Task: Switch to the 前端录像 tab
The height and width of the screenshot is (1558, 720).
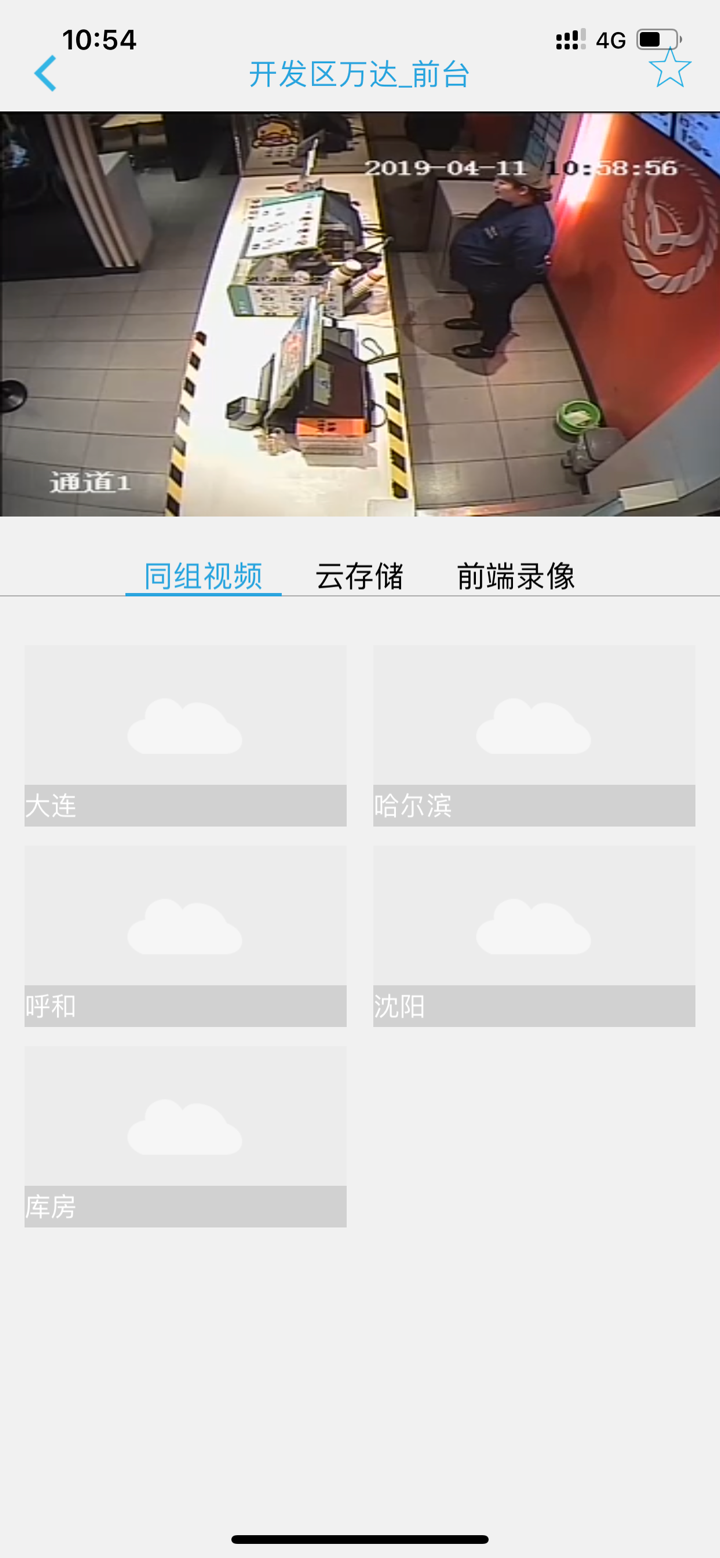Action: (x=515, y=578)
